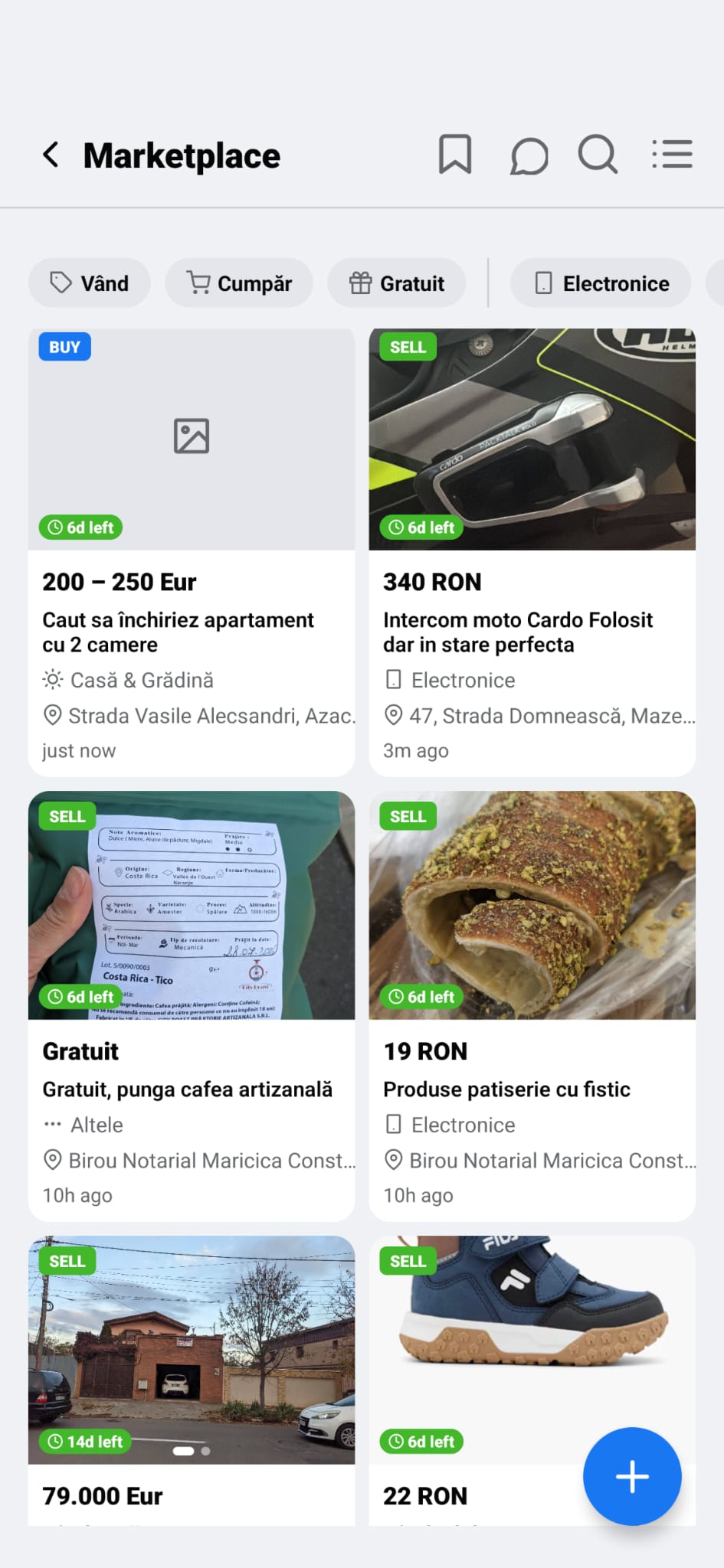
Task: Toggle the Gratuit filter chip
Action: [x=396, y=283]
